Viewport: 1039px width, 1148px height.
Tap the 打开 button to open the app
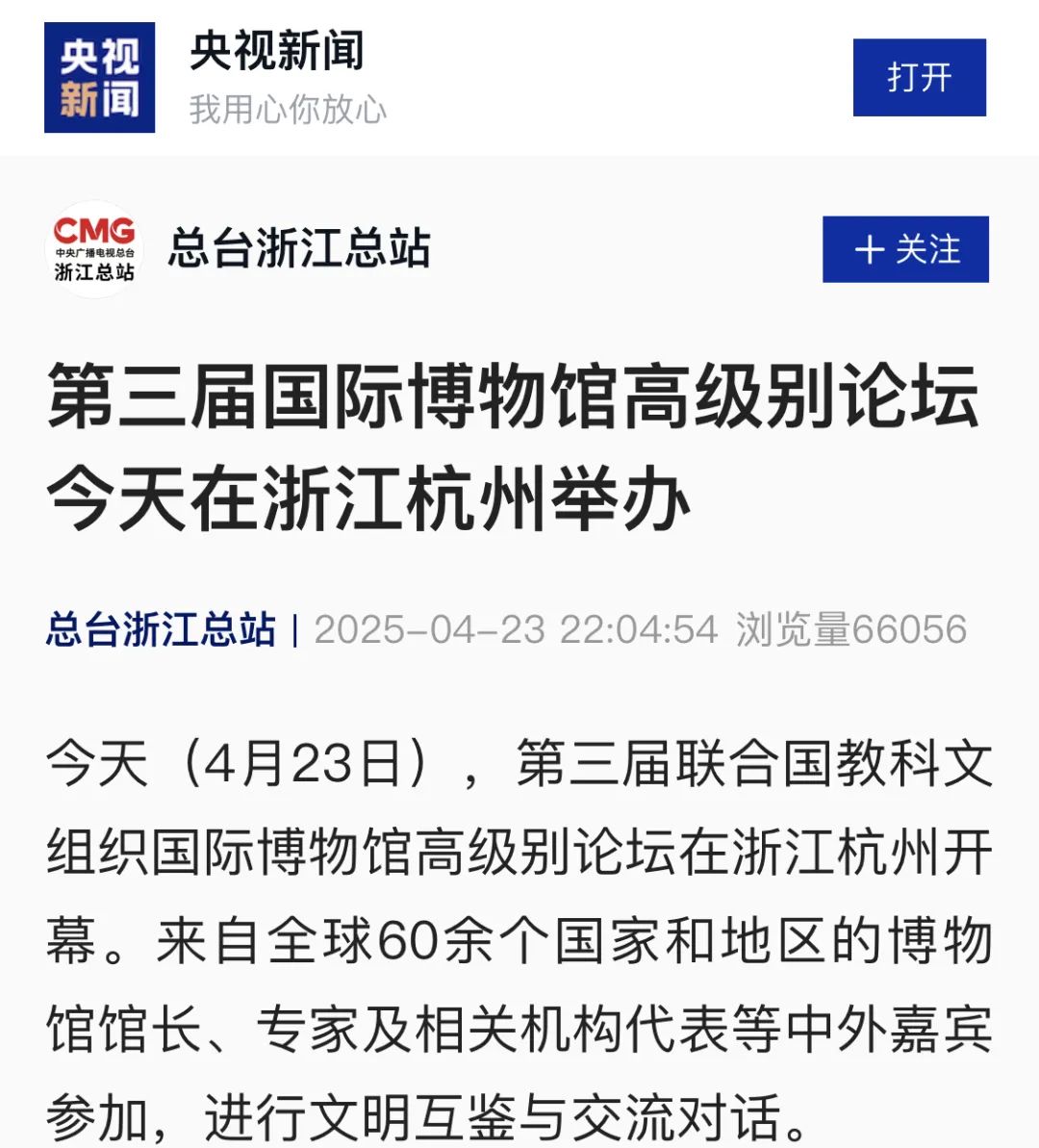(919, 77)
